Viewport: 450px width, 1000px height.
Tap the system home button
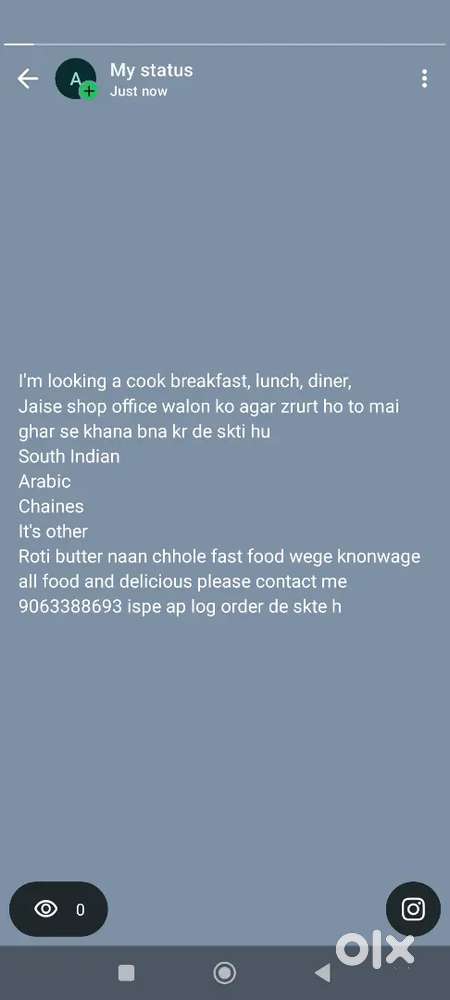(224, 973)
